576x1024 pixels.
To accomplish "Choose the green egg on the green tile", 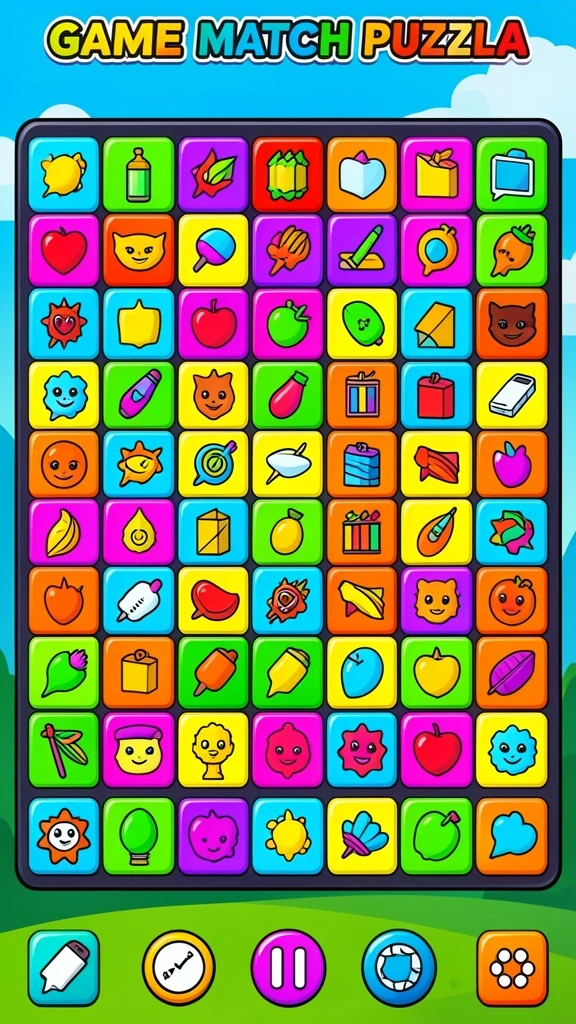I will 138,837.
